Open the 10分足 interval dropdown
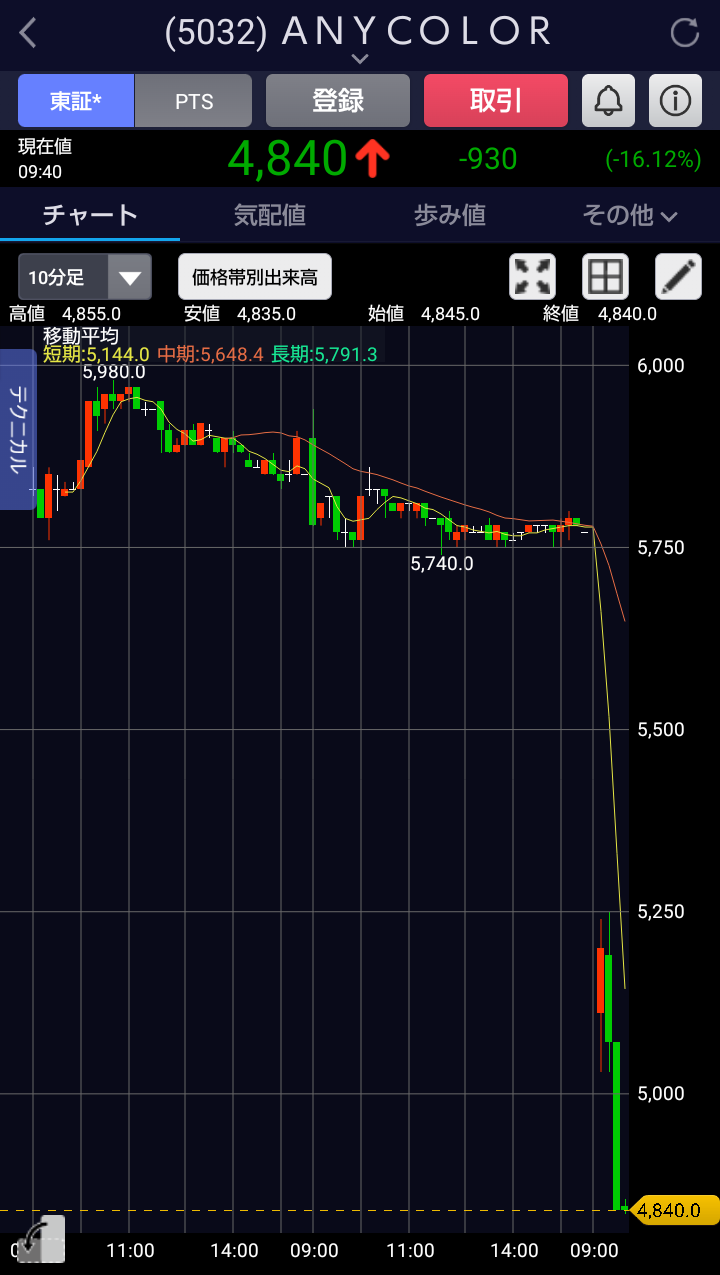 click(85, 277)
